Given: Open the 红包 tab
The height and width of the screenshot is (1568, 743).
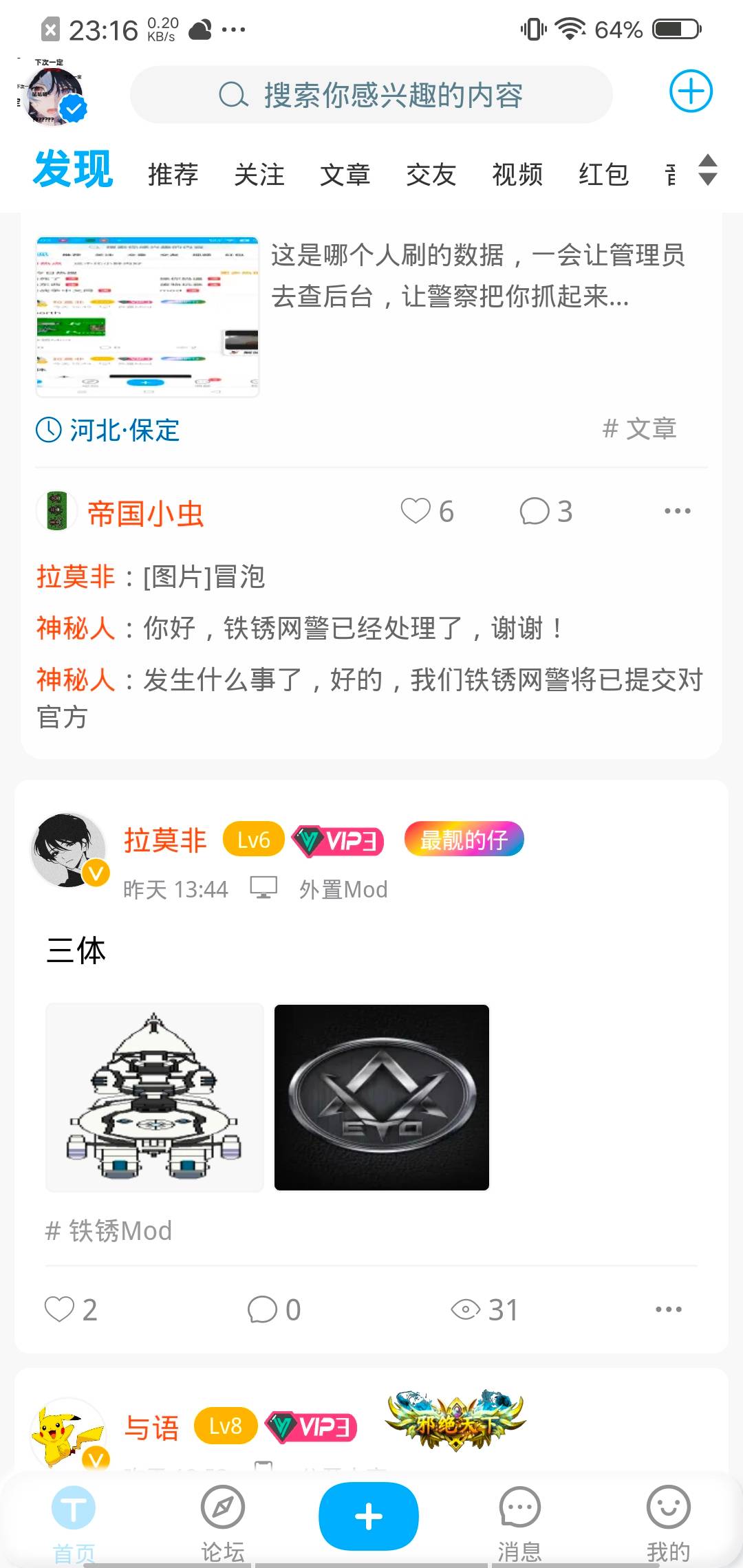Looking at the screenshot, I should click(603, 175).
